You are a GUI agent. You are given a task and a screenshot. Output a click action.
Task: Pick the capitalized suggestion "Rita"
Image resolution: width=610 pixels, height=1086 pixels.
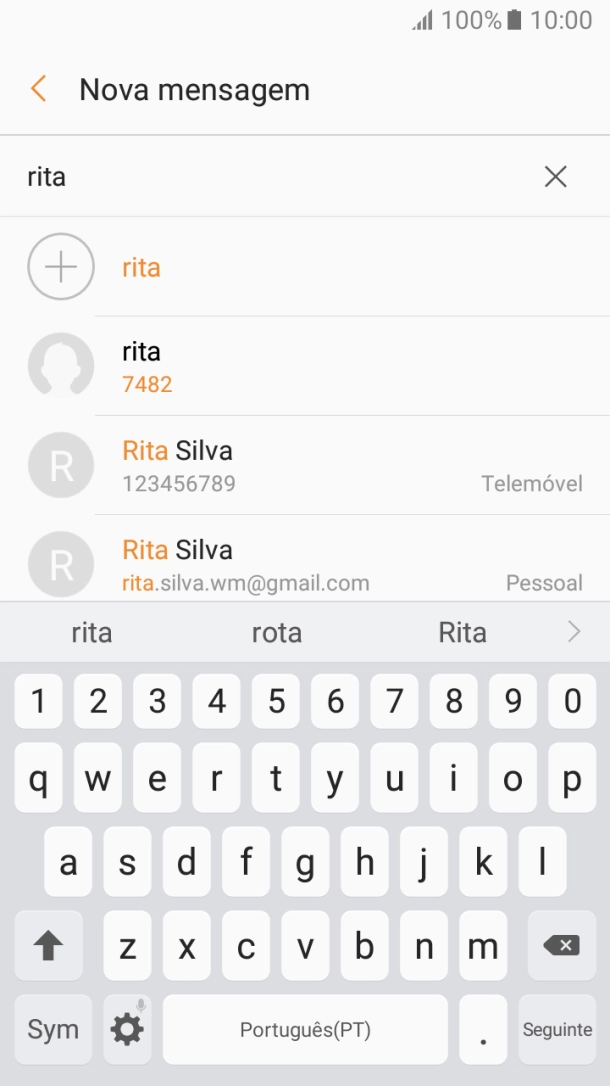(463, 632)
